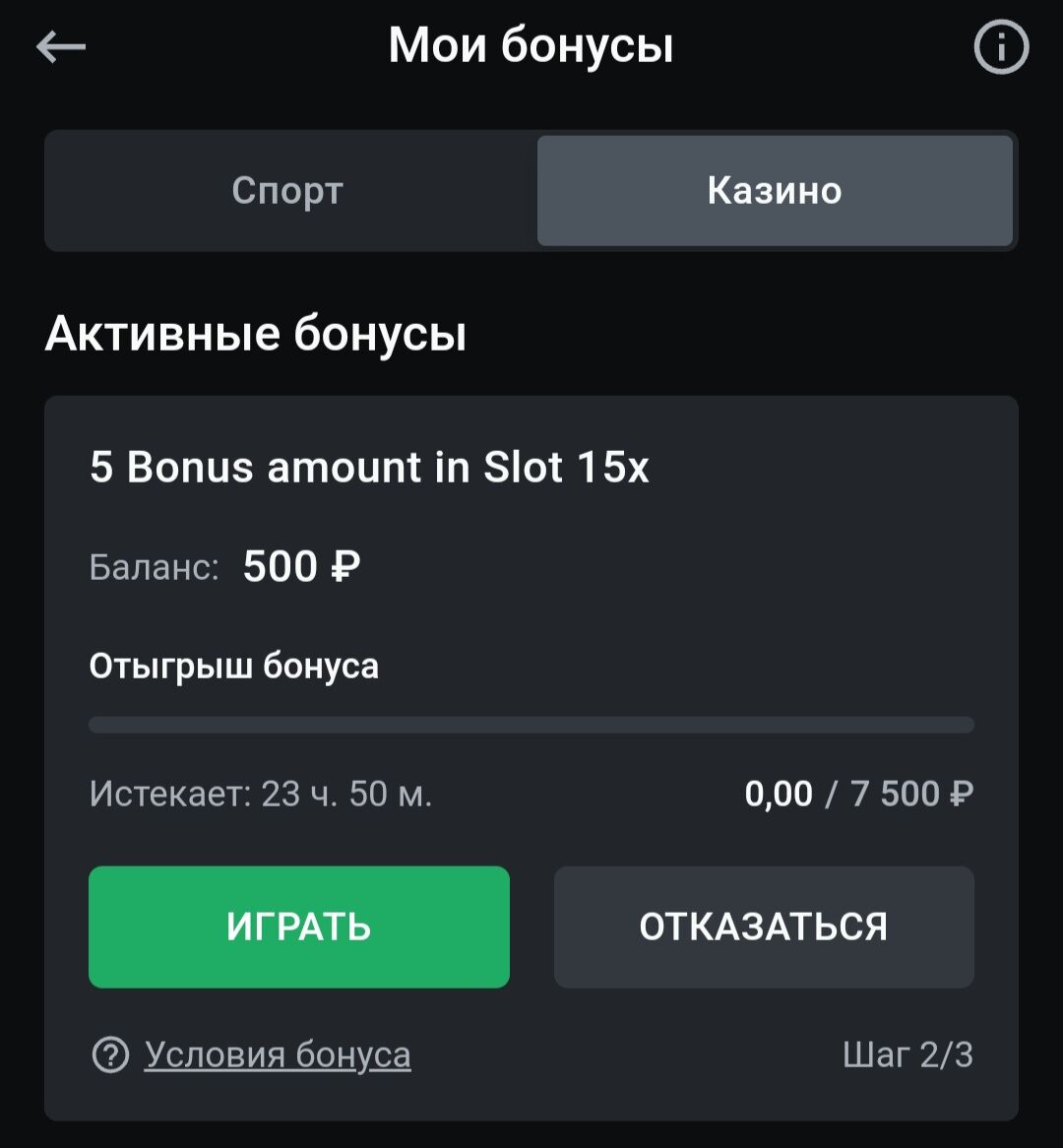
Task: Open the Условия бонуса link
Action: 277,1055
